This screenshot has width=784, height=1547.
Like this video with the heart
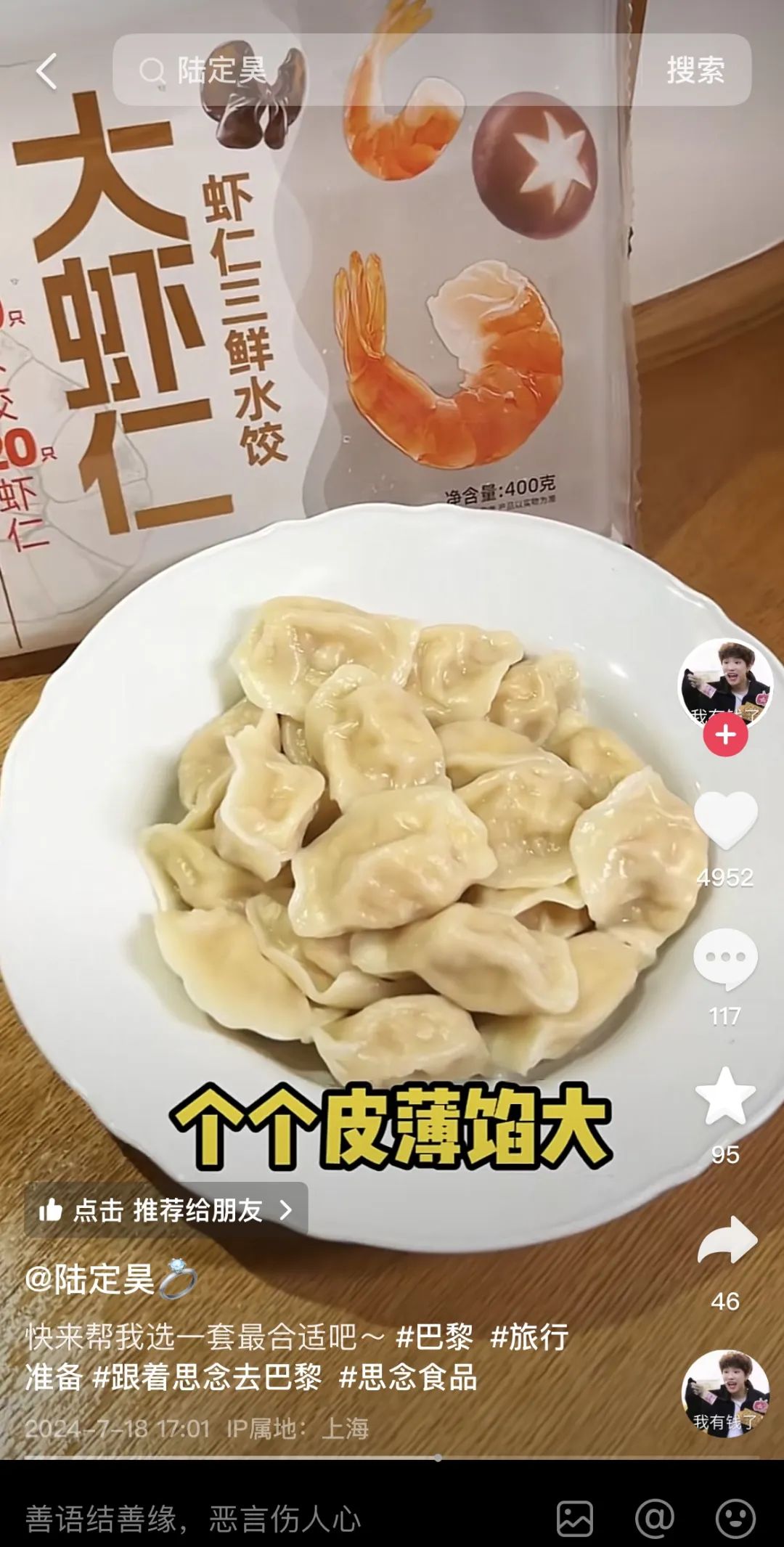coord(725,820)
